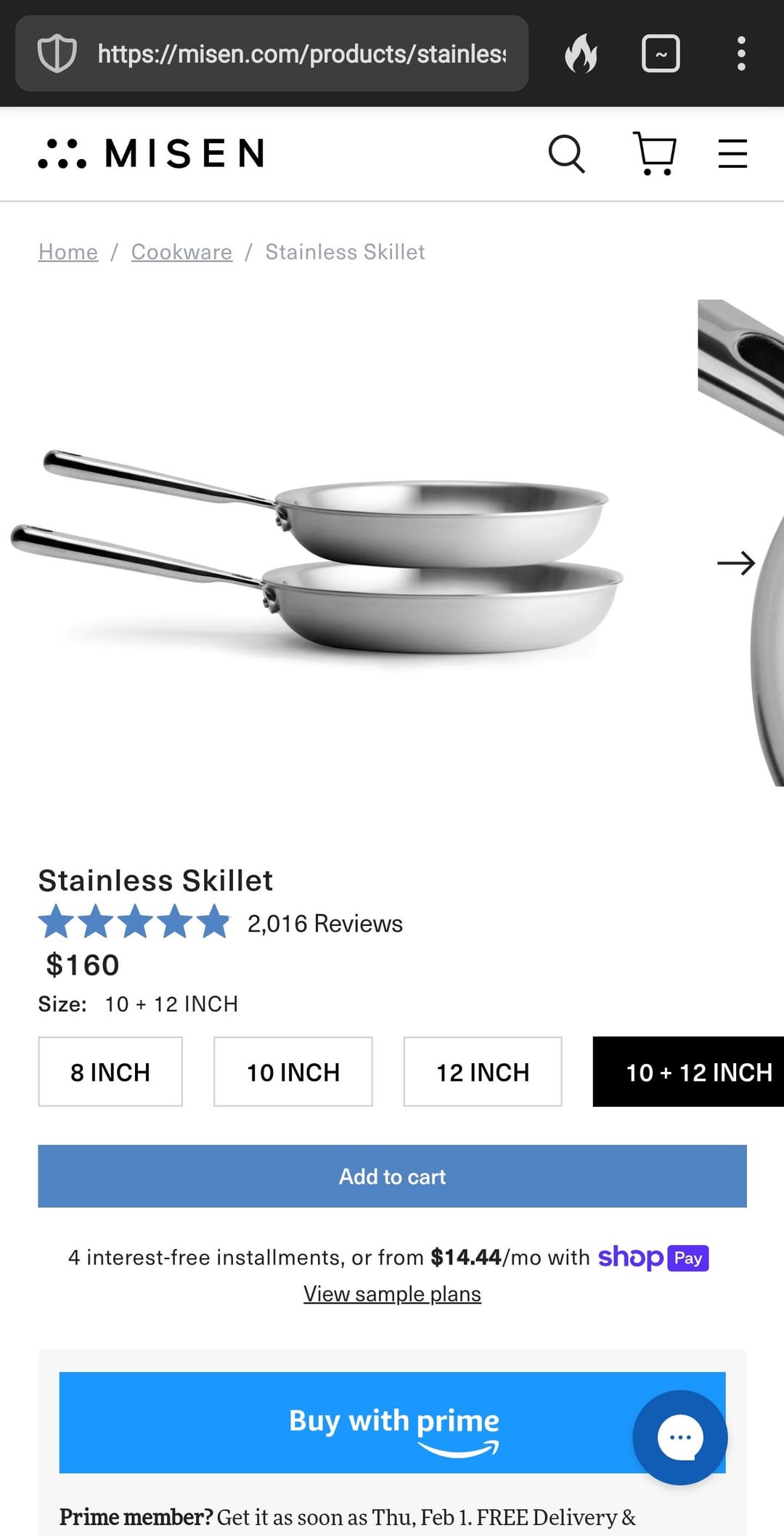Click Buy with Prime
The height and width of the screenshot is (1536, 784).
[392, 1421]
